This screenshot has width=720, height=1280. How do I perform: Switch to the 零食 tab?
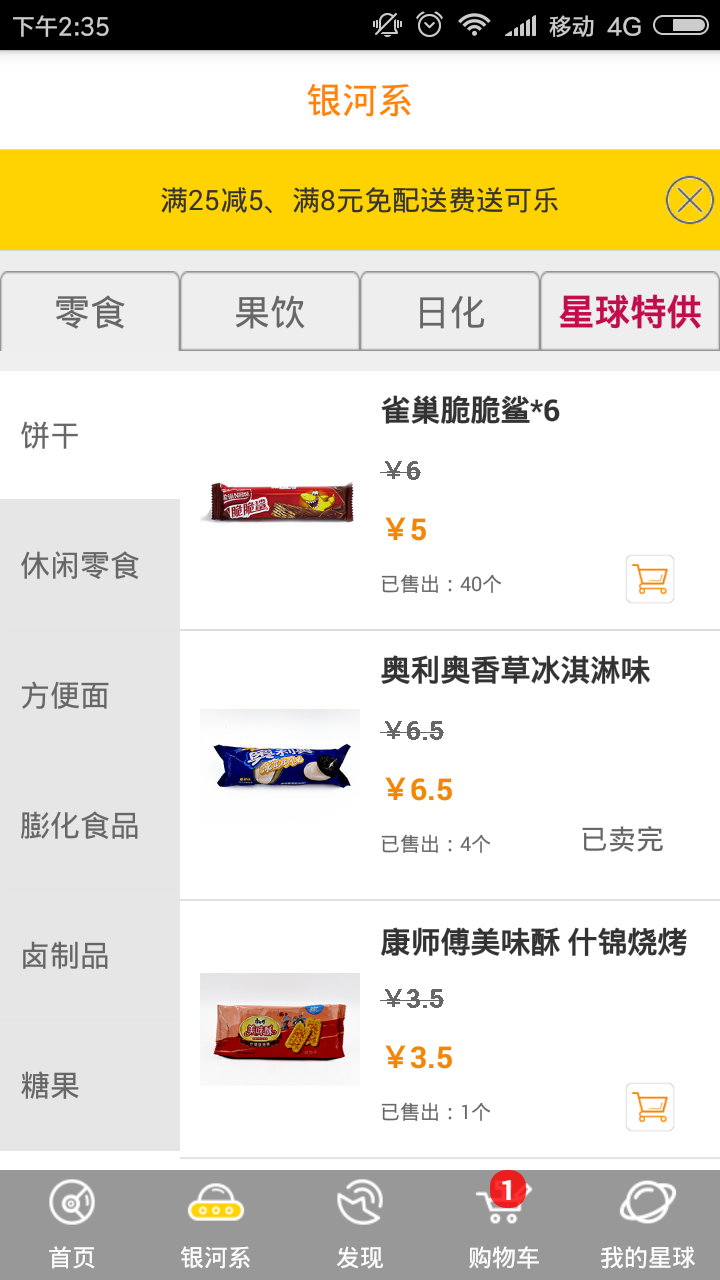[90, 313]
